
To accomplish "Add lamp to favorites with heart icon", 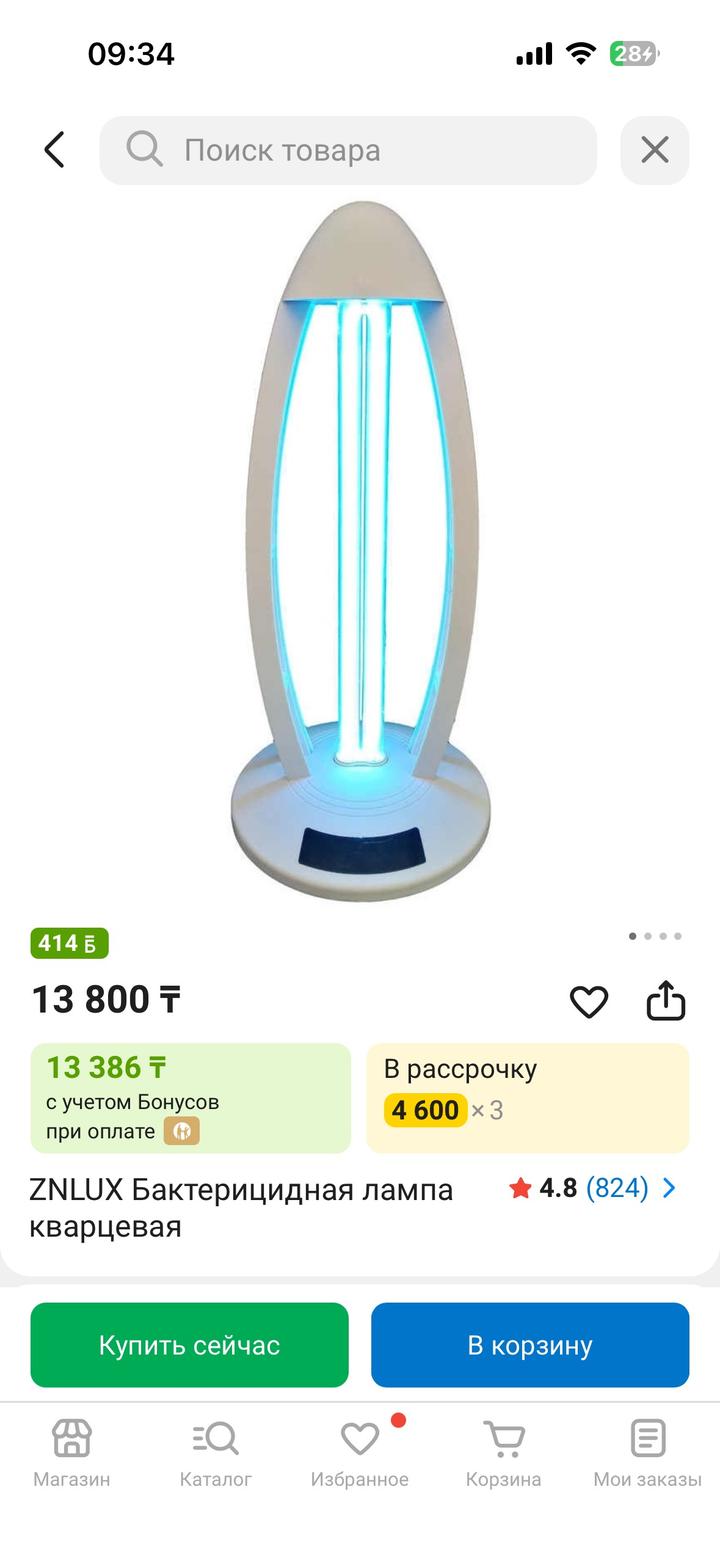I will 588,1001.
